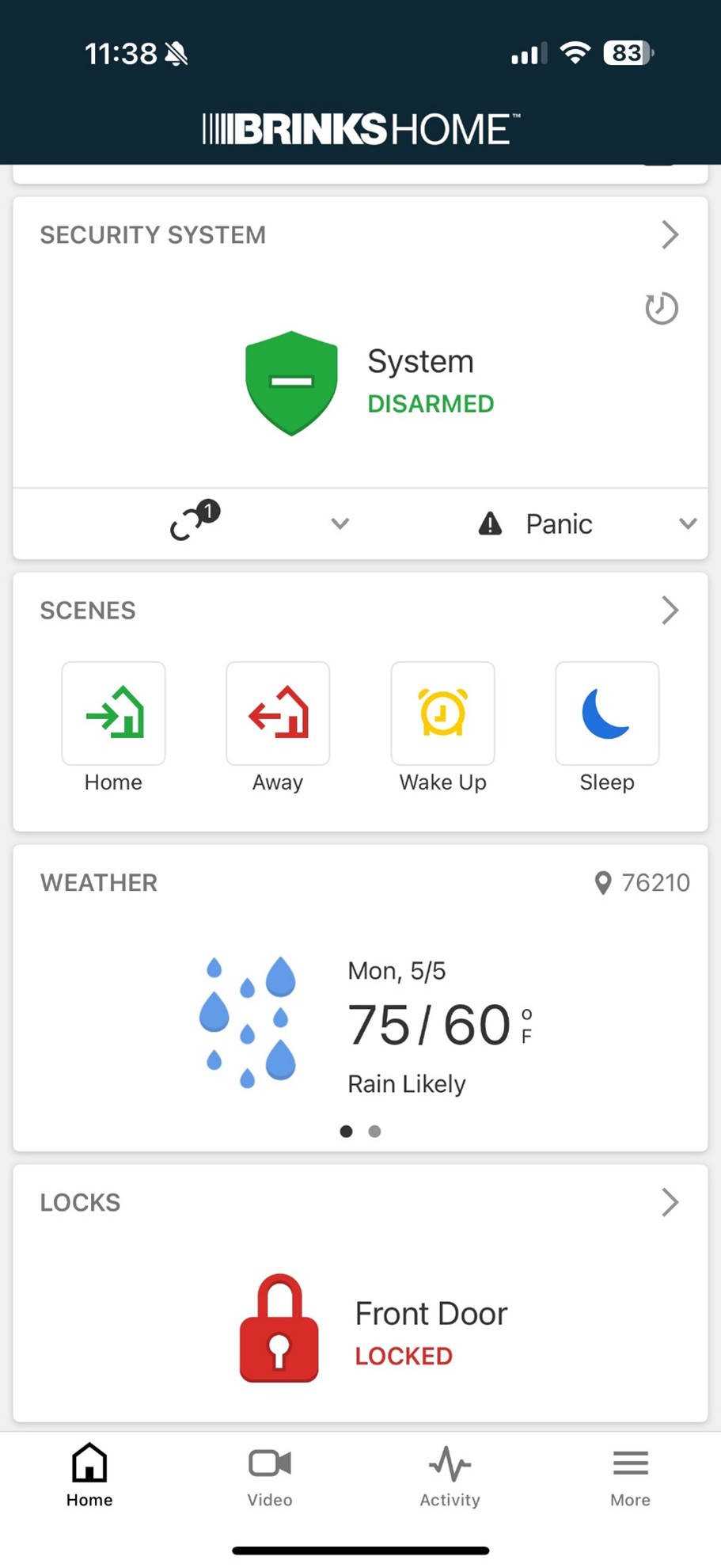The width and height of the screenshot is (721, 1568).
Task: Expand the Panic dropdown
Action: pos(687,523)
